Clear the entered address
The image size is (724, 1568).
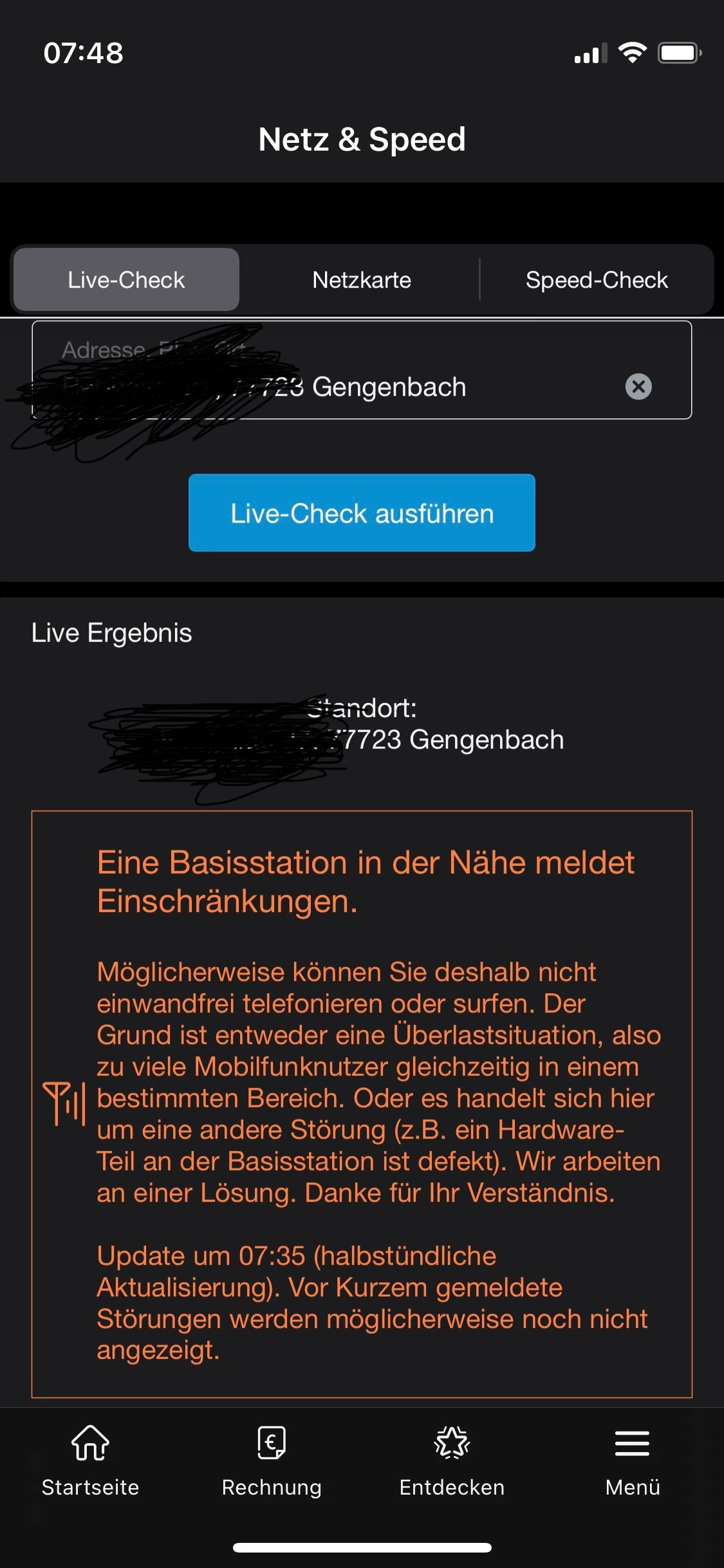click(638, 387)
